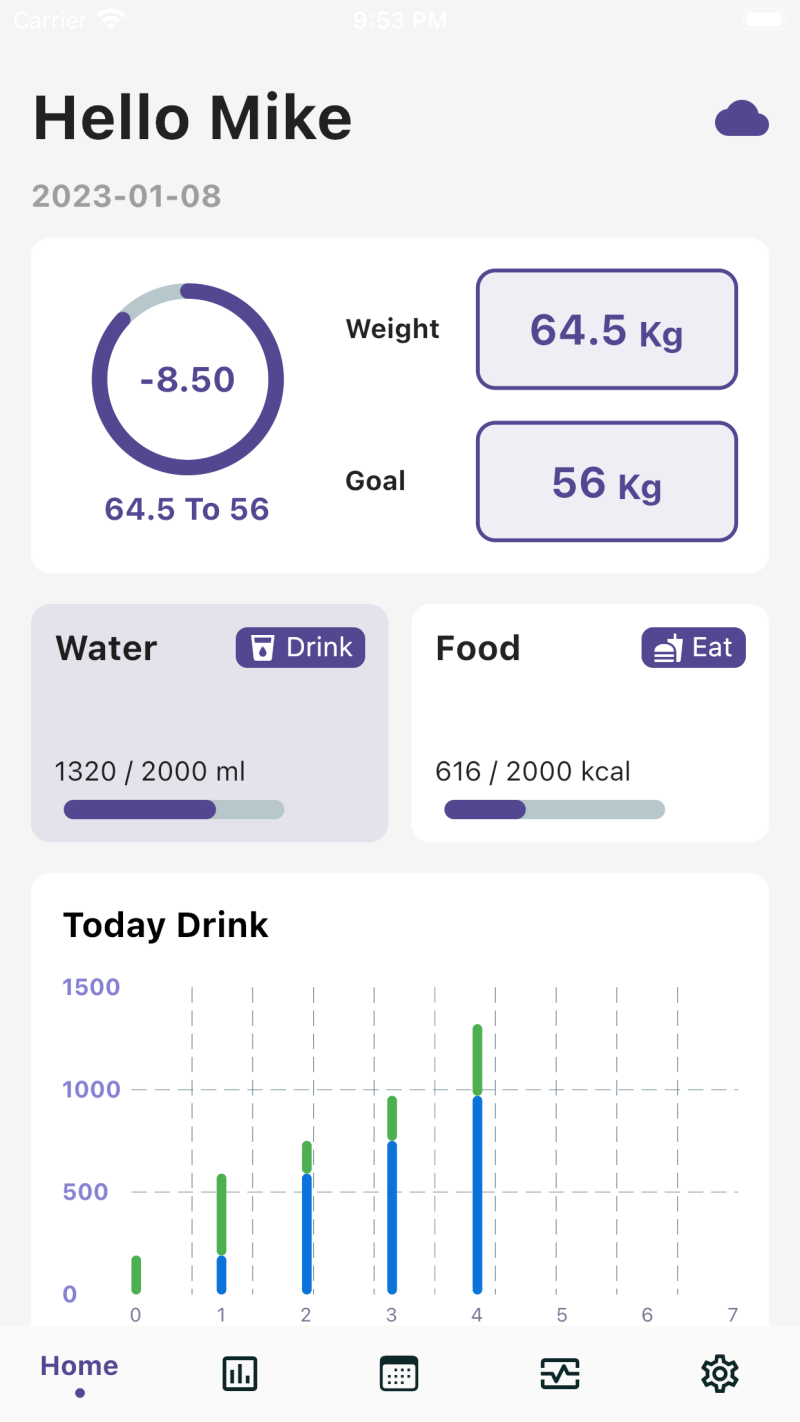Log water with the Drink button
Screen dimensions: 800x1422
pyautogui.click(x=300, y=648)
